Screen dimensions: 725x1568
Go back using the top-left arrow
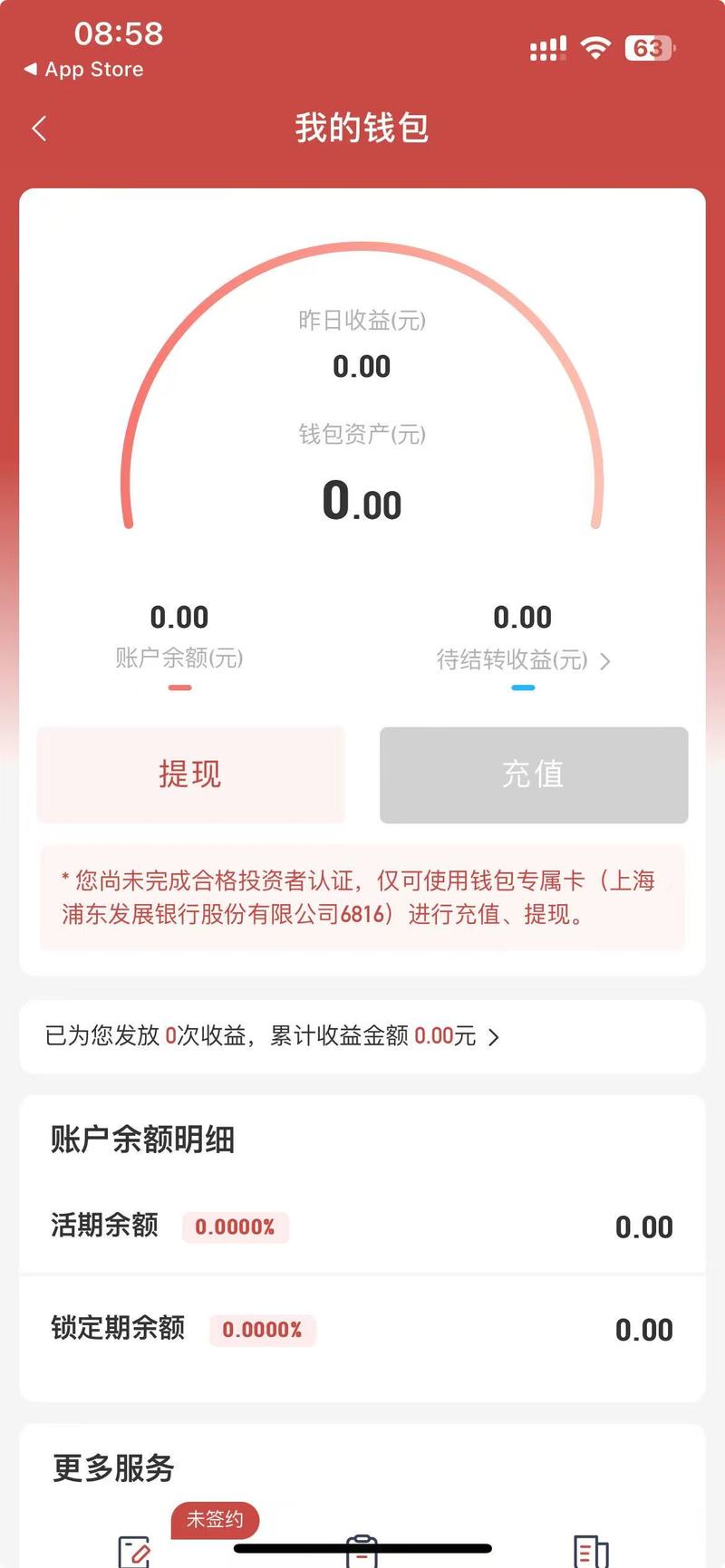click(x=39, y=129)
